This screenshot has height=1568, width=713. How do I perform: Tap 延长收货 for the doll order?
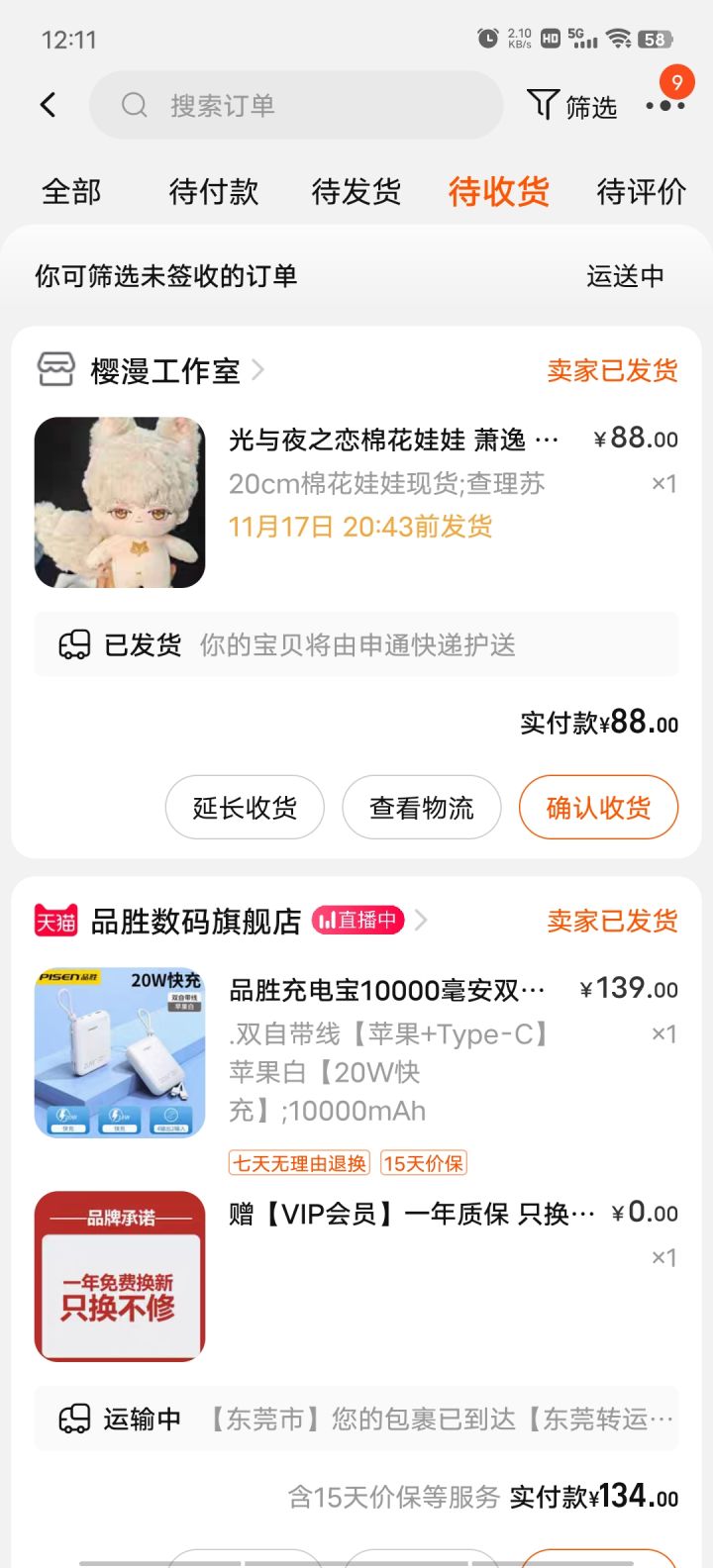[245, 808]
